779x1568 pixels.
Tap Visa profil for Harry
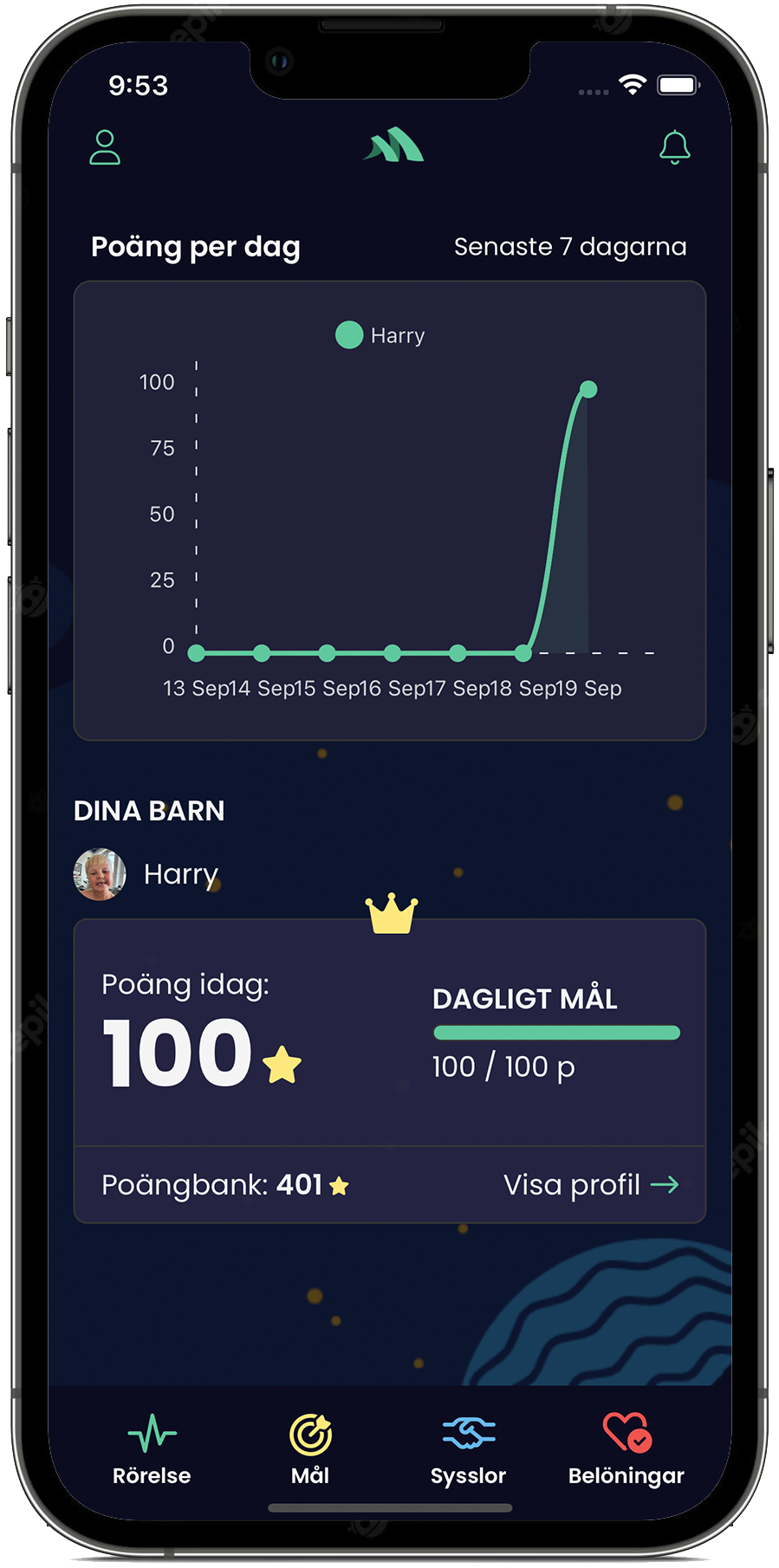pos(591,1184)
